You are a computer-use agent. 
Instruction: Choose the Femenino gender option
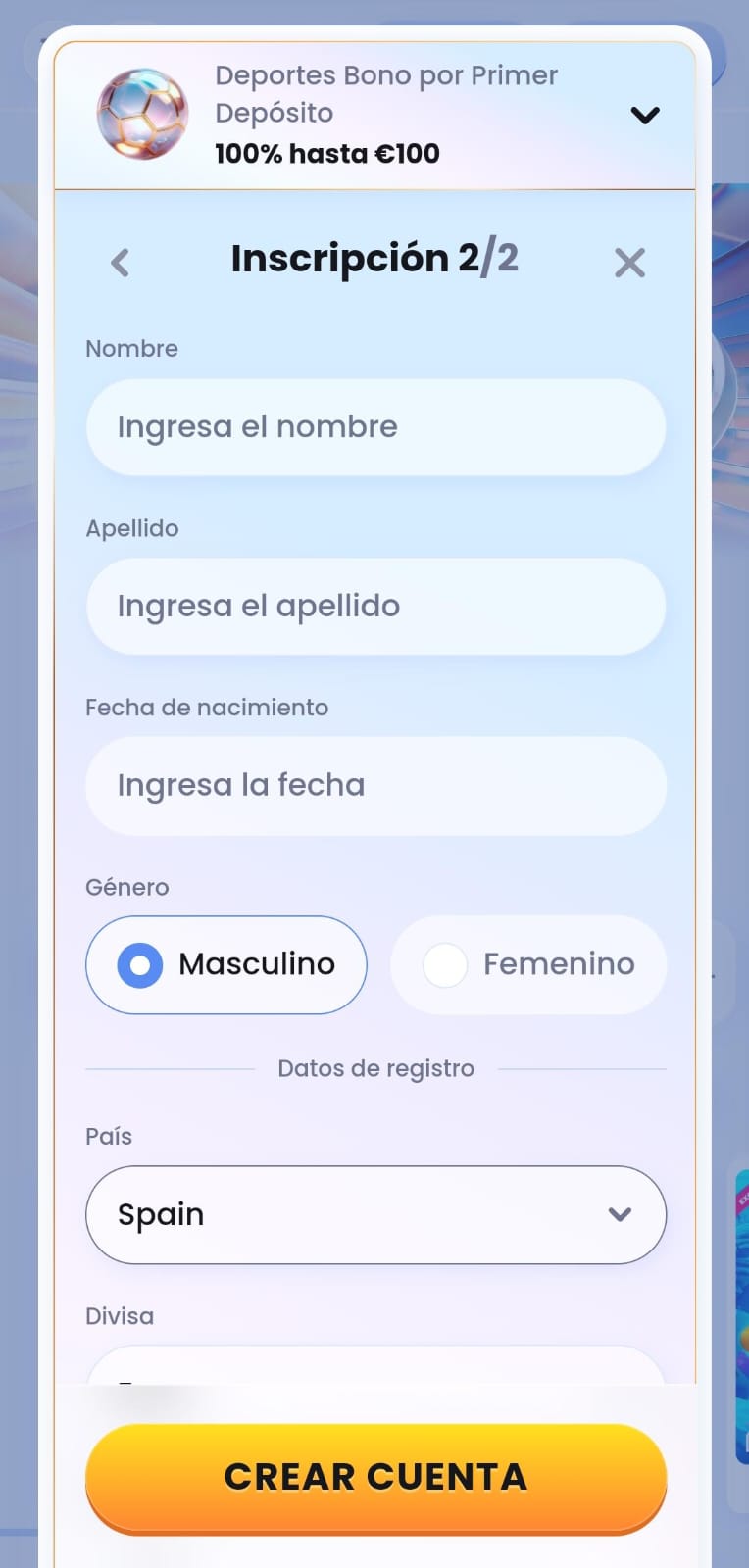tap(528, 965)
